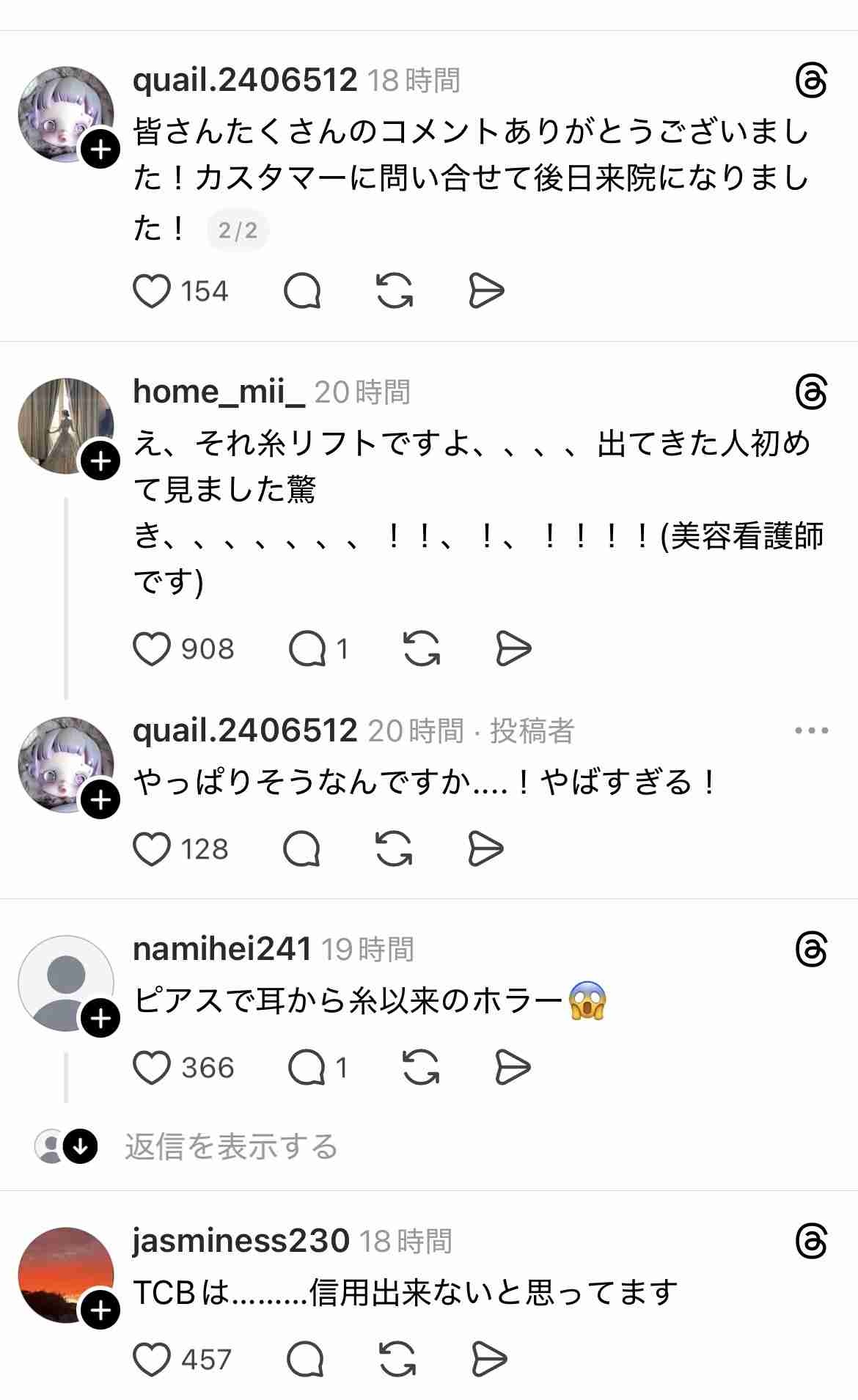Like jasminess230's comment
Screen dimensions: 858x1400
pyautogui.click(x=152, y=1360)
